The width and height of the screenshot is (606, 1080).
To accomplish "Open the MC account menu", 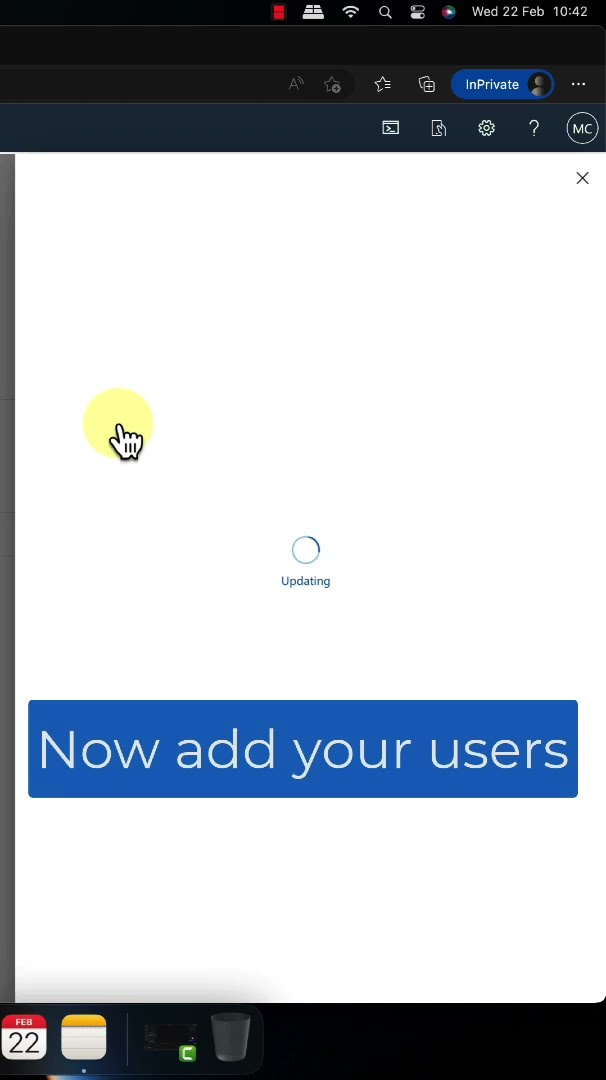I will [x=582, y=128].
